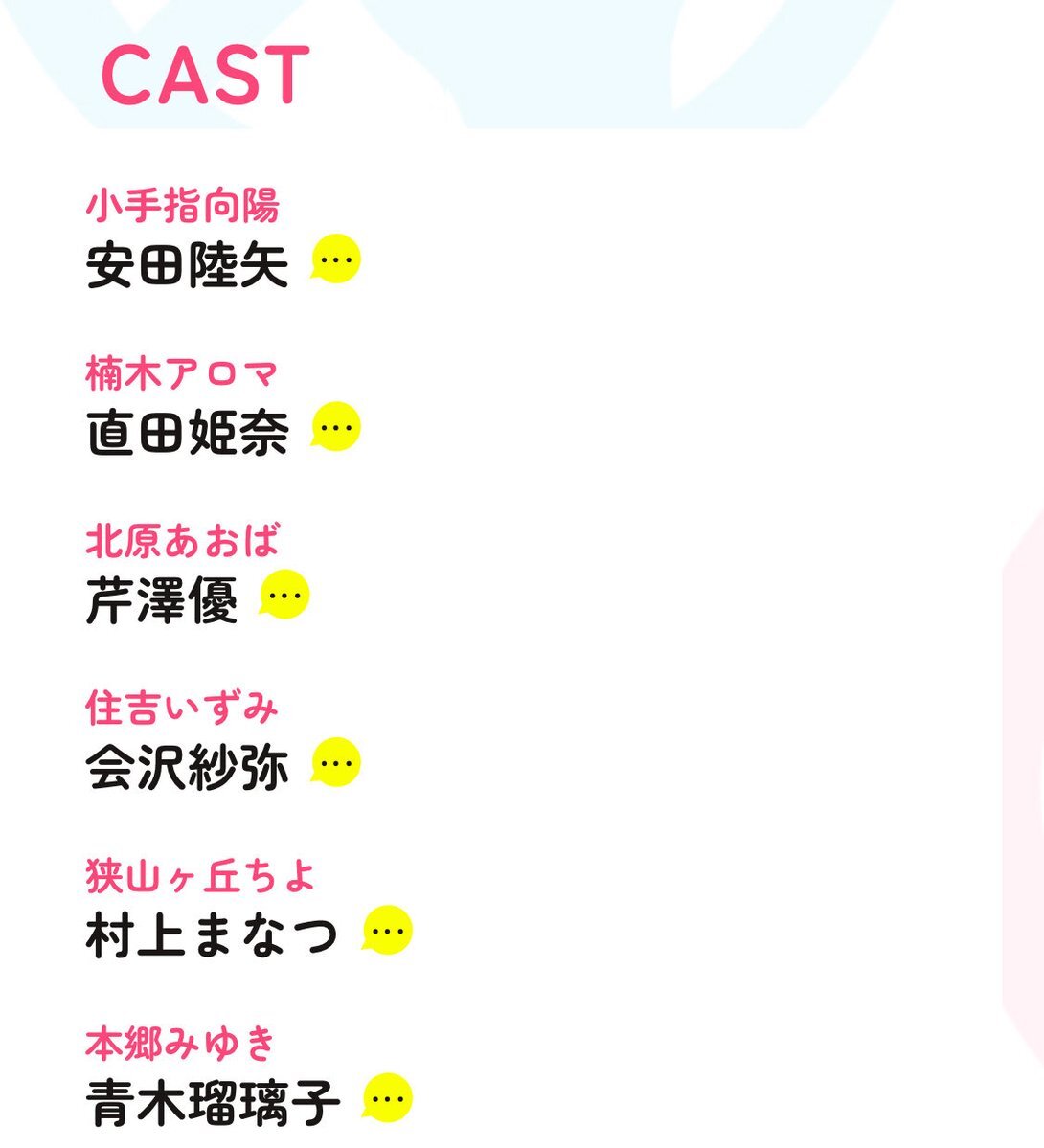View the comment from 芹澤優
Viewport: 1044px width, 1148px height.
[284, 594]
